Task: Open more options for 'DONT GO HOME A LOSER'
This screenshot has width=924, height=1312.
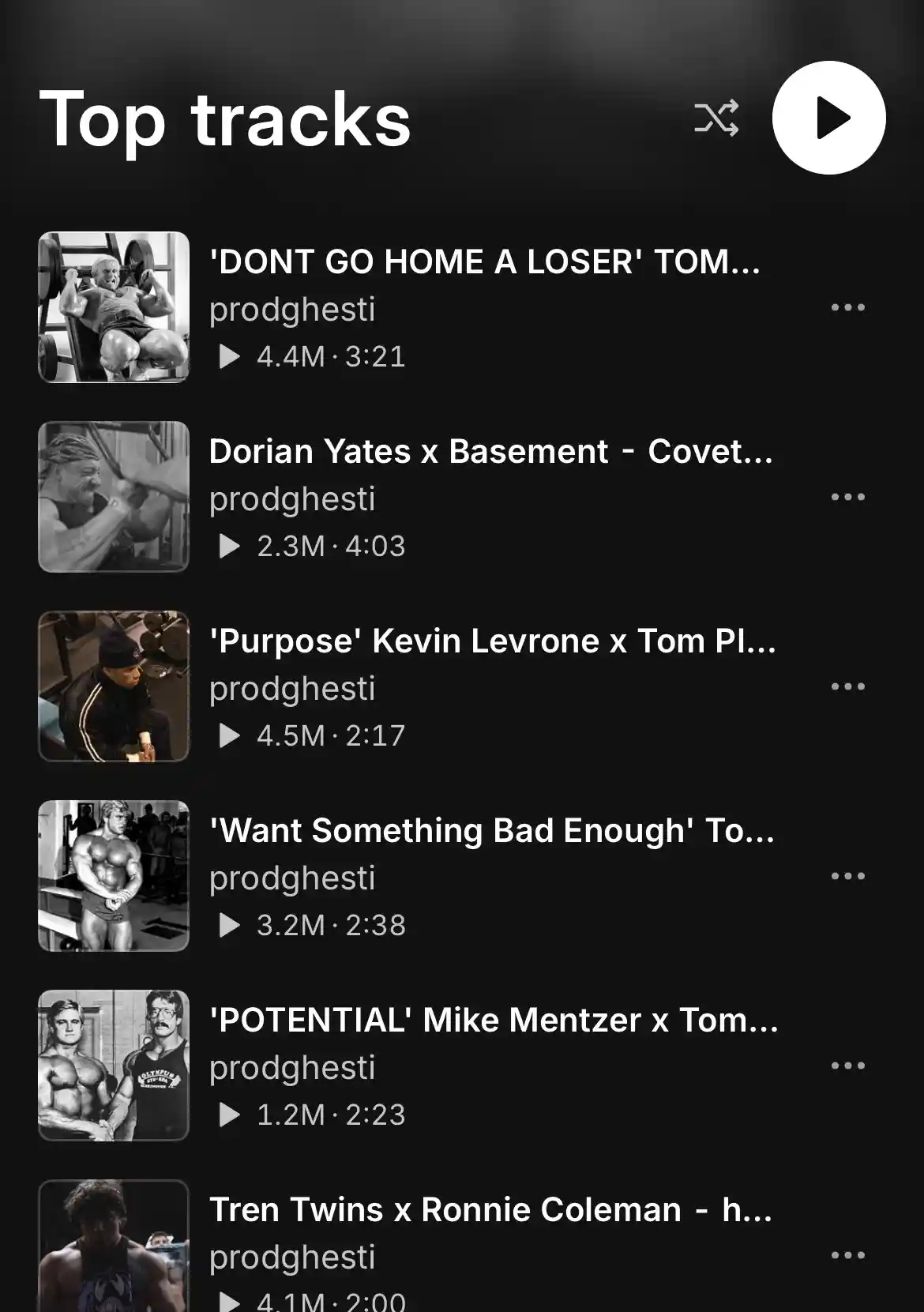Action: 848,308
